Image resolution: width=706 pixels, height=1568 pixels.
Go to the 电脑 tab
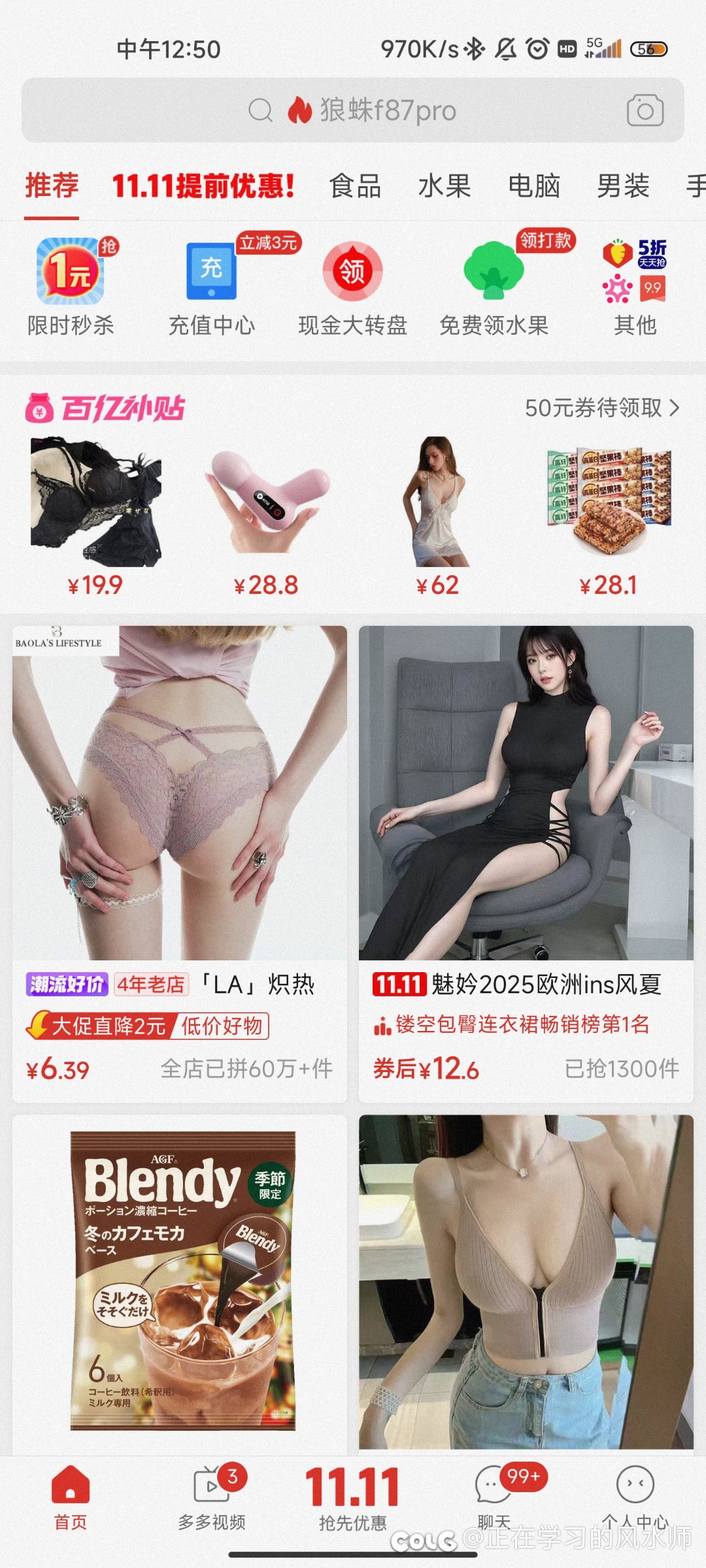click(534, 186)
